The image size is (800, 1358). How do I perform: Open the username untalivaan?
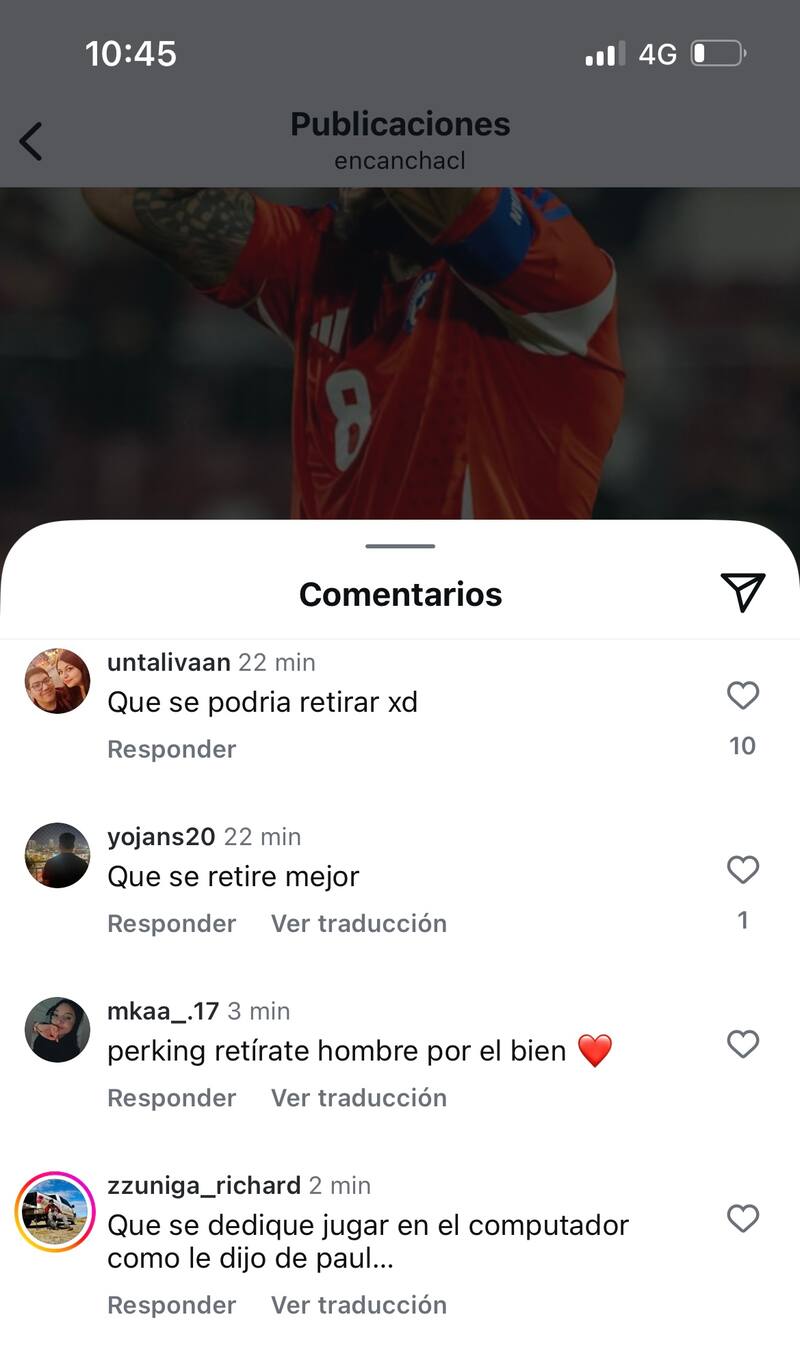click(168, 662)
